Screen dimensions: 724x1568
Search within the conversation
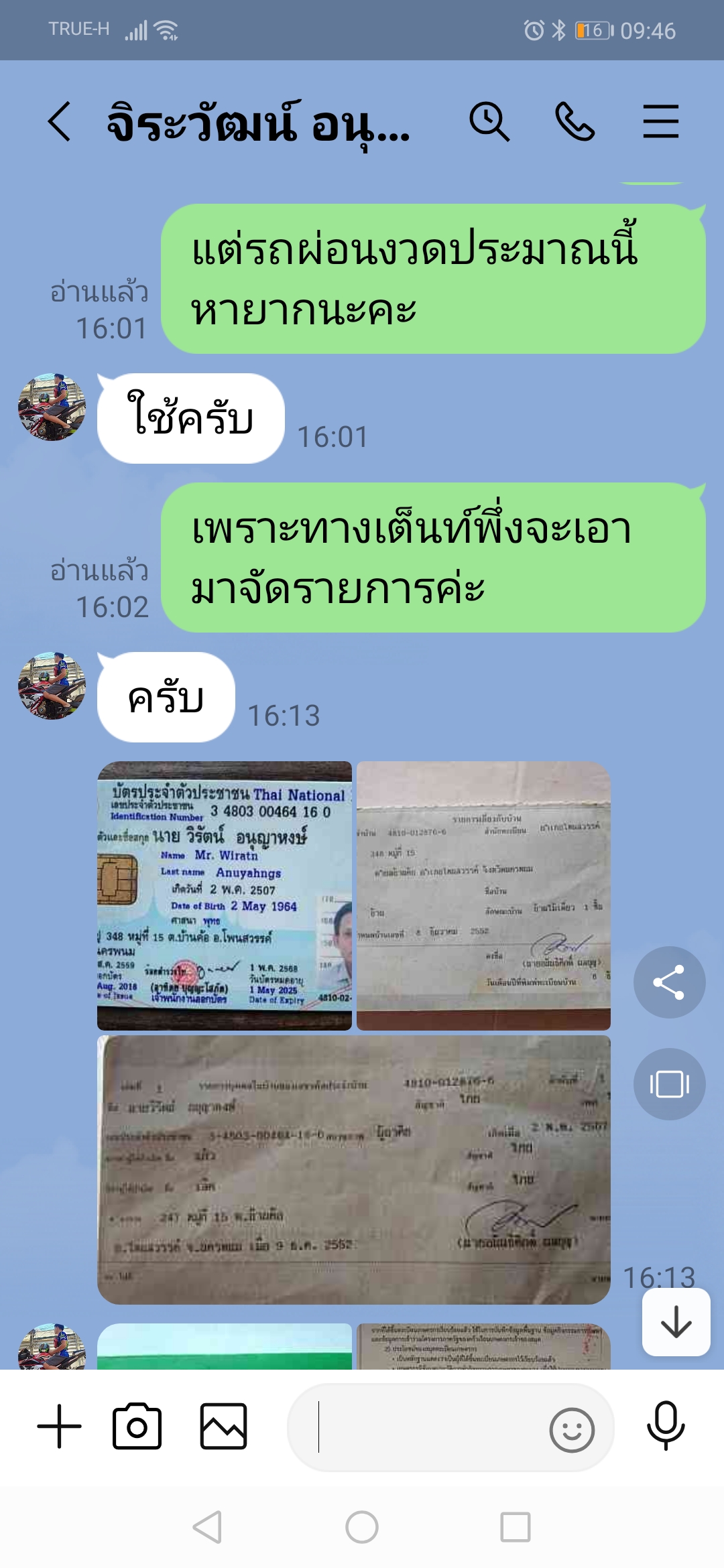(x=489, y=122)
